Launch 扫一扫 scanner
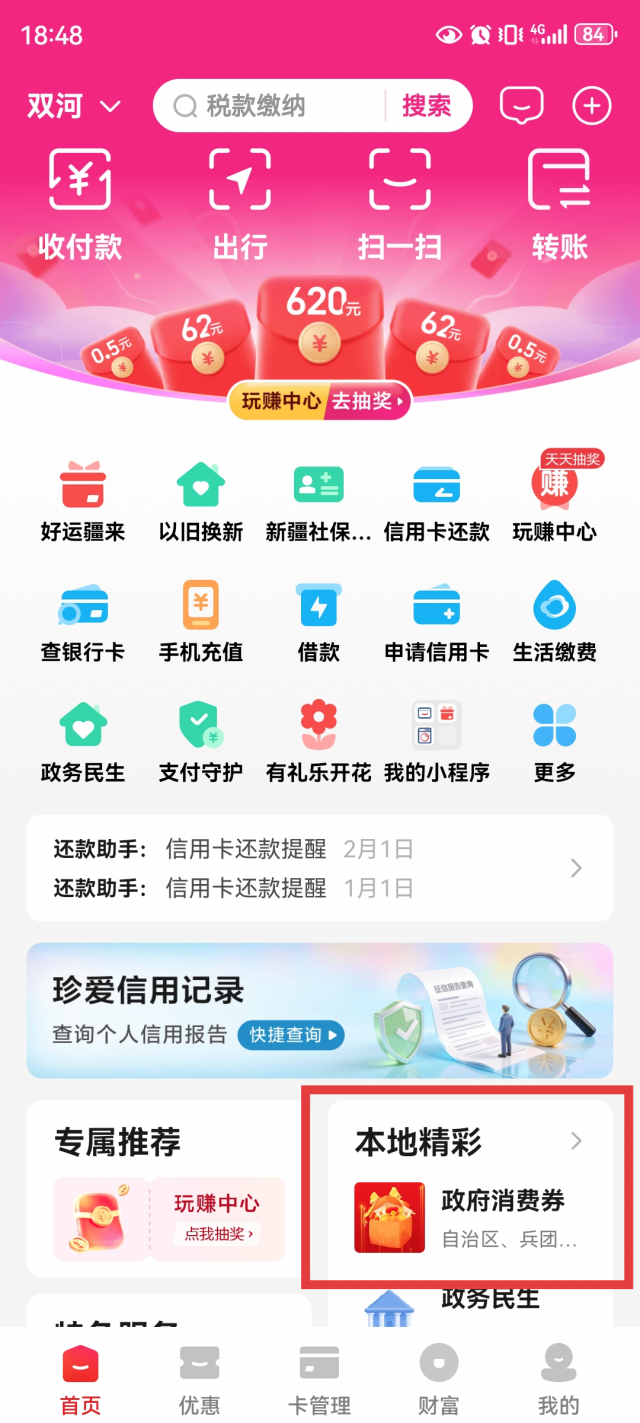 point(400,205)
